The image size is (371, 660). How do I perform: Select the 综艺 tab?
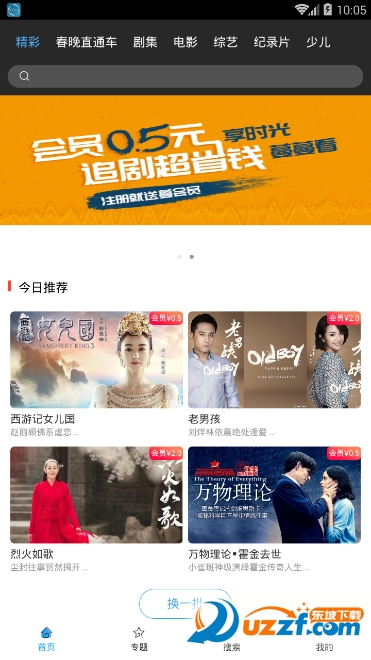click(x=225, y=42)
